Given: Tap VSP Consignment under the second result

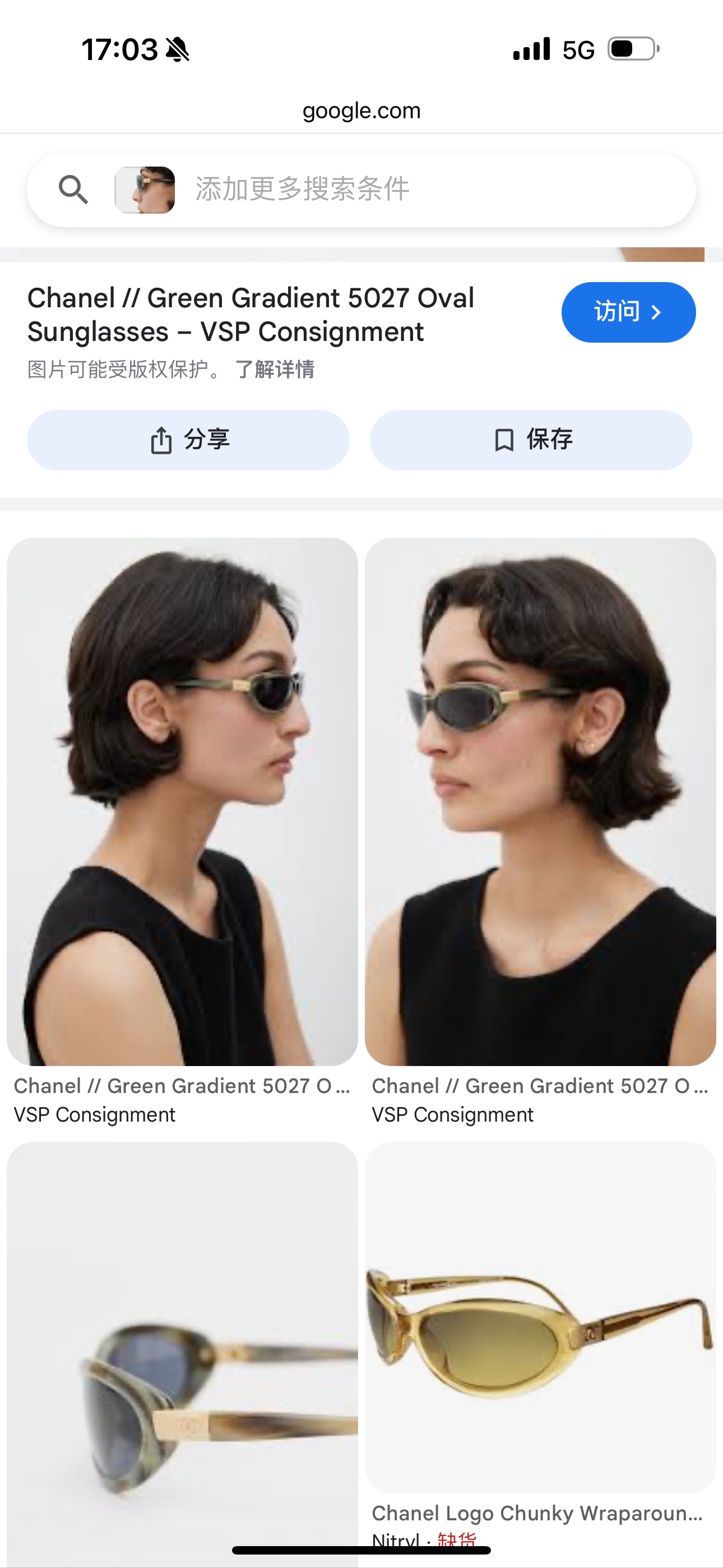Looking at the screenshot, I should point(452,1114).
